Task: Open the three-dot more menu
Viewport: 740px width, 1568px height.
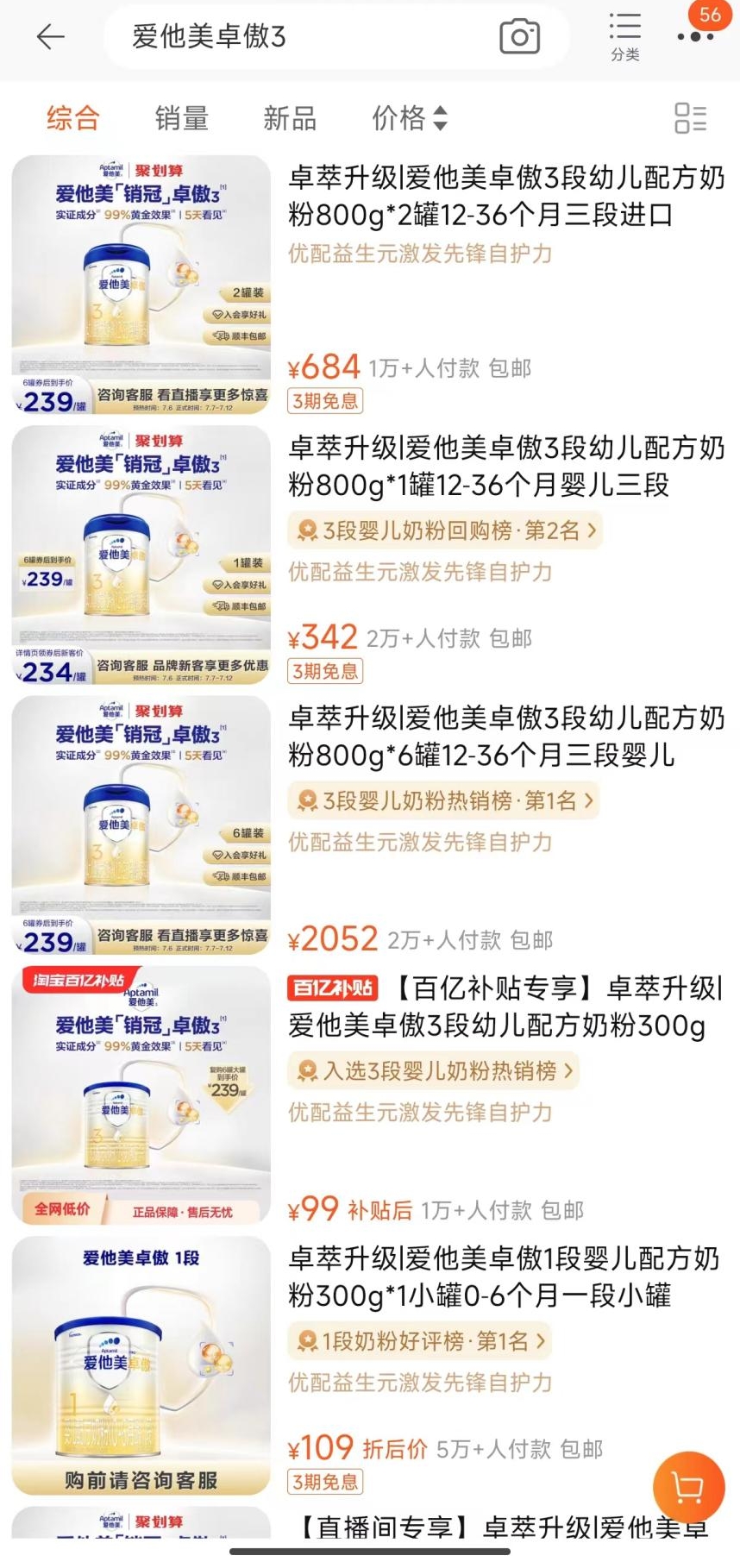Action: pos(695,36)
